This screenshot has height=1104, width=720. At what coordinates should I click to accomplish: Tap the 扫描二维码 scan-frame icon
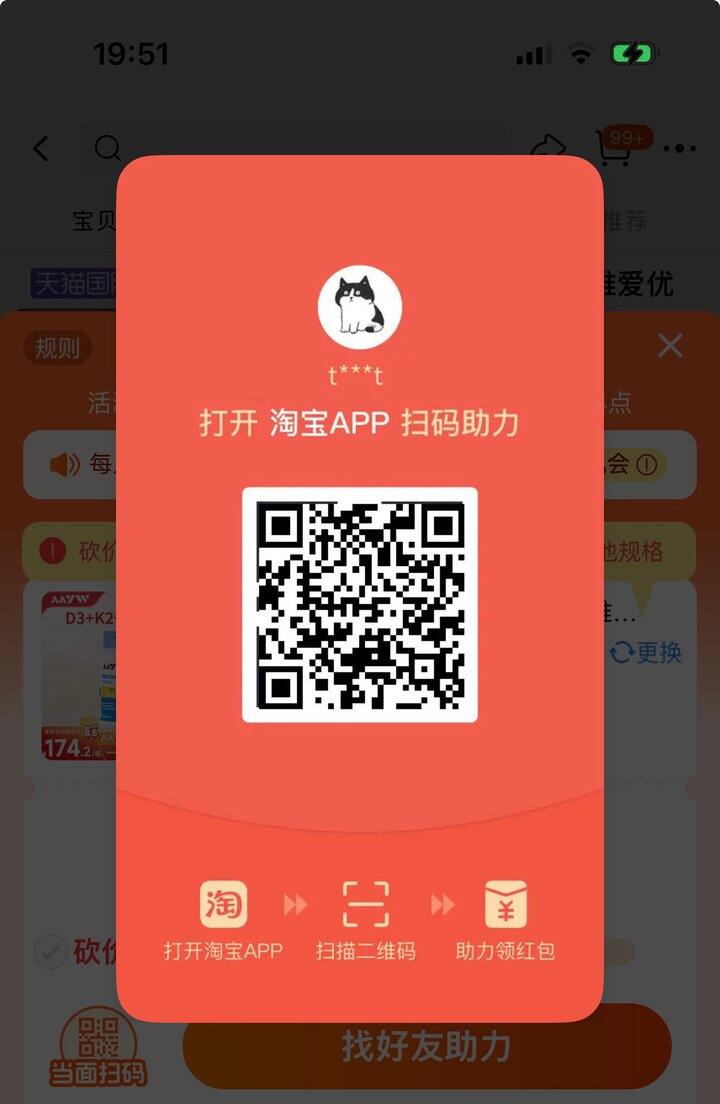[365, 903]
